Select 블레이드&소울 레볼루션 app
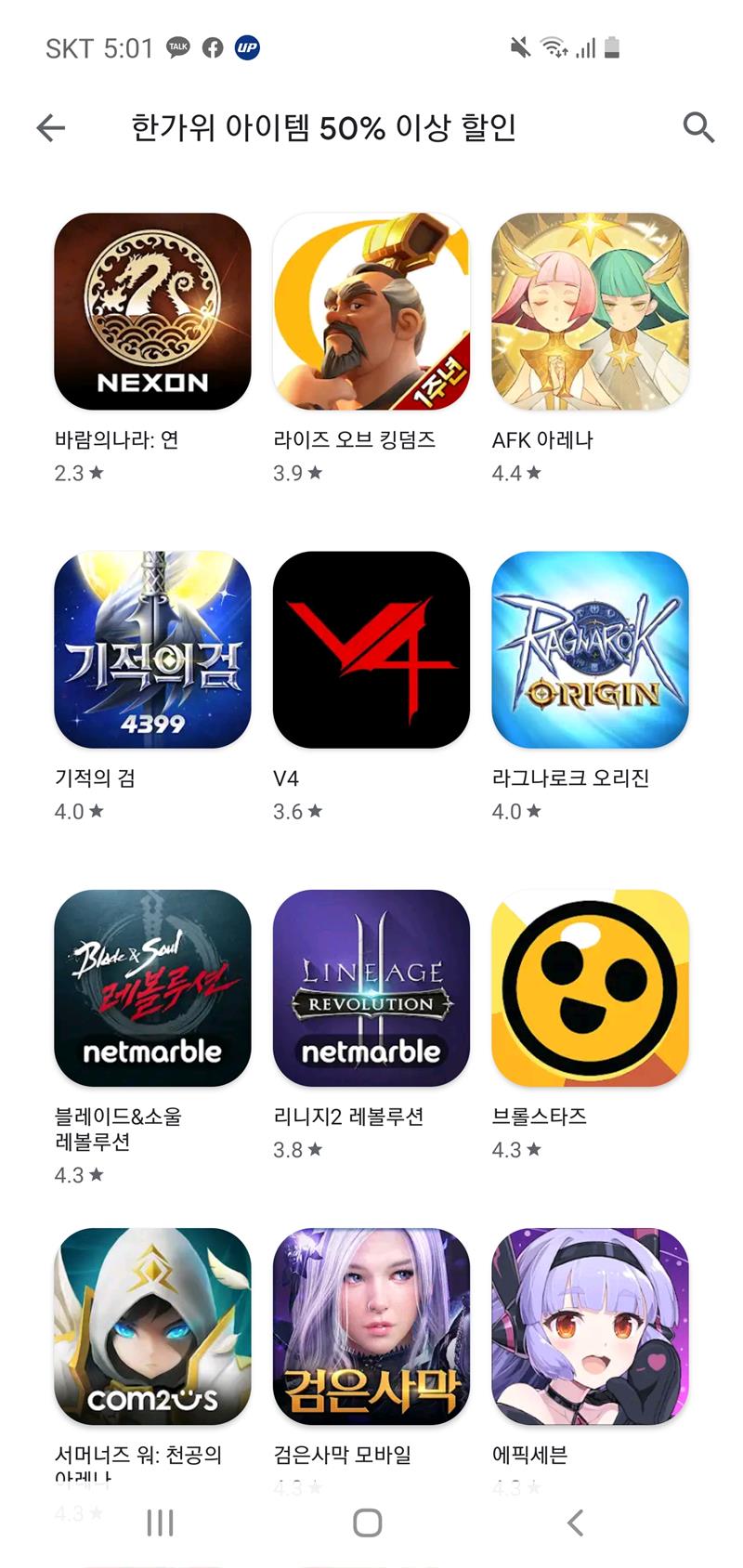Image resolution: width=743 pixels, height=1568 pixels. pyautogui.click(x=152, y=987)
